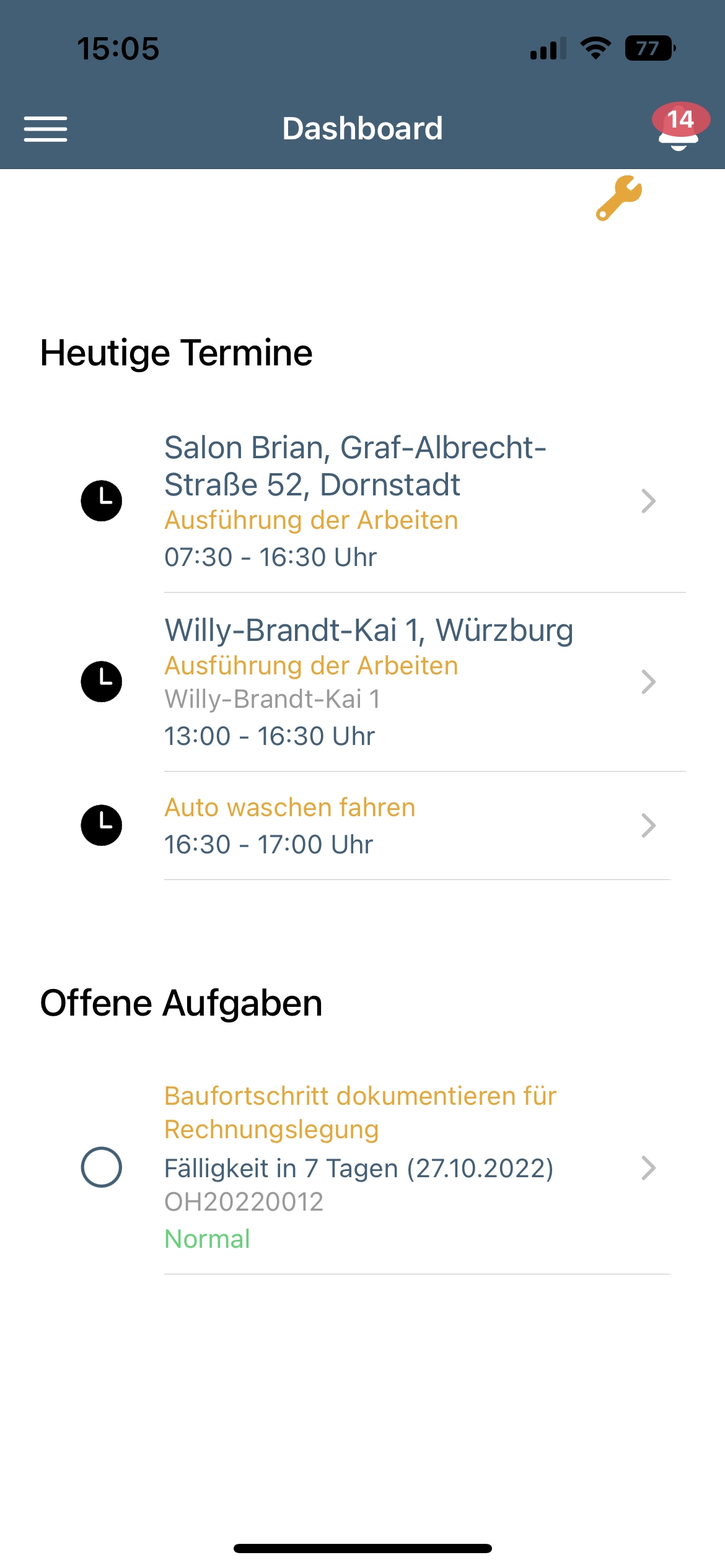The width and height of the screenshot is (725, 1568).
Task: Mark Baufortschritt dokumentieren task as done
Action: pyautogui.click(x=102, y=1167)
